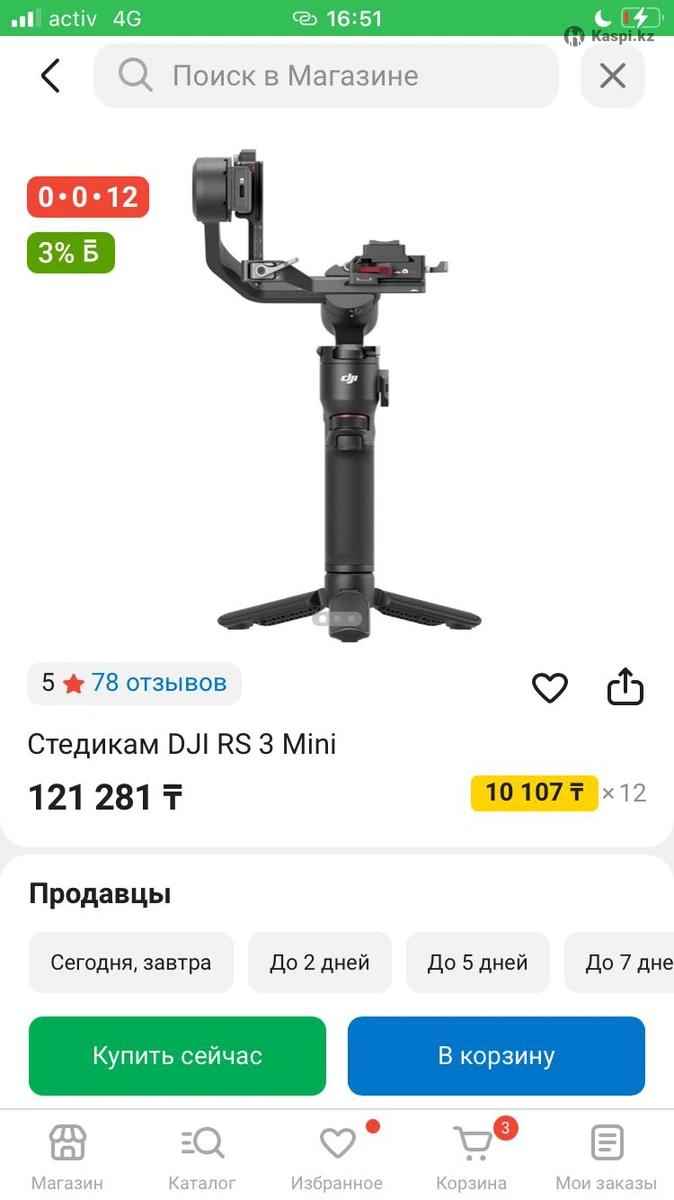Open the 78 отзывов reviews link

(159, 683)
